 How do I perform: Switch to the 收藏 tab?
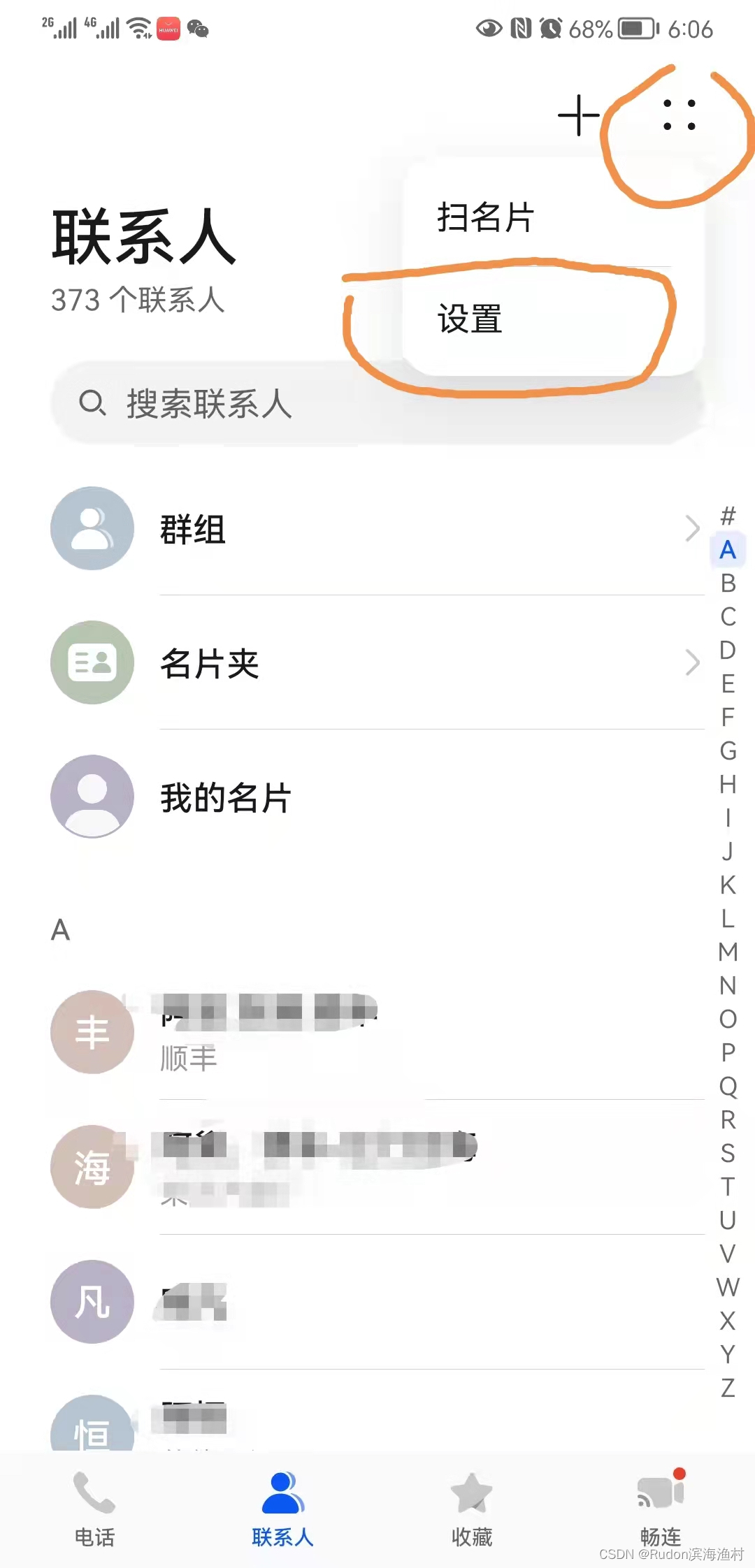[x=472, y=1509]
